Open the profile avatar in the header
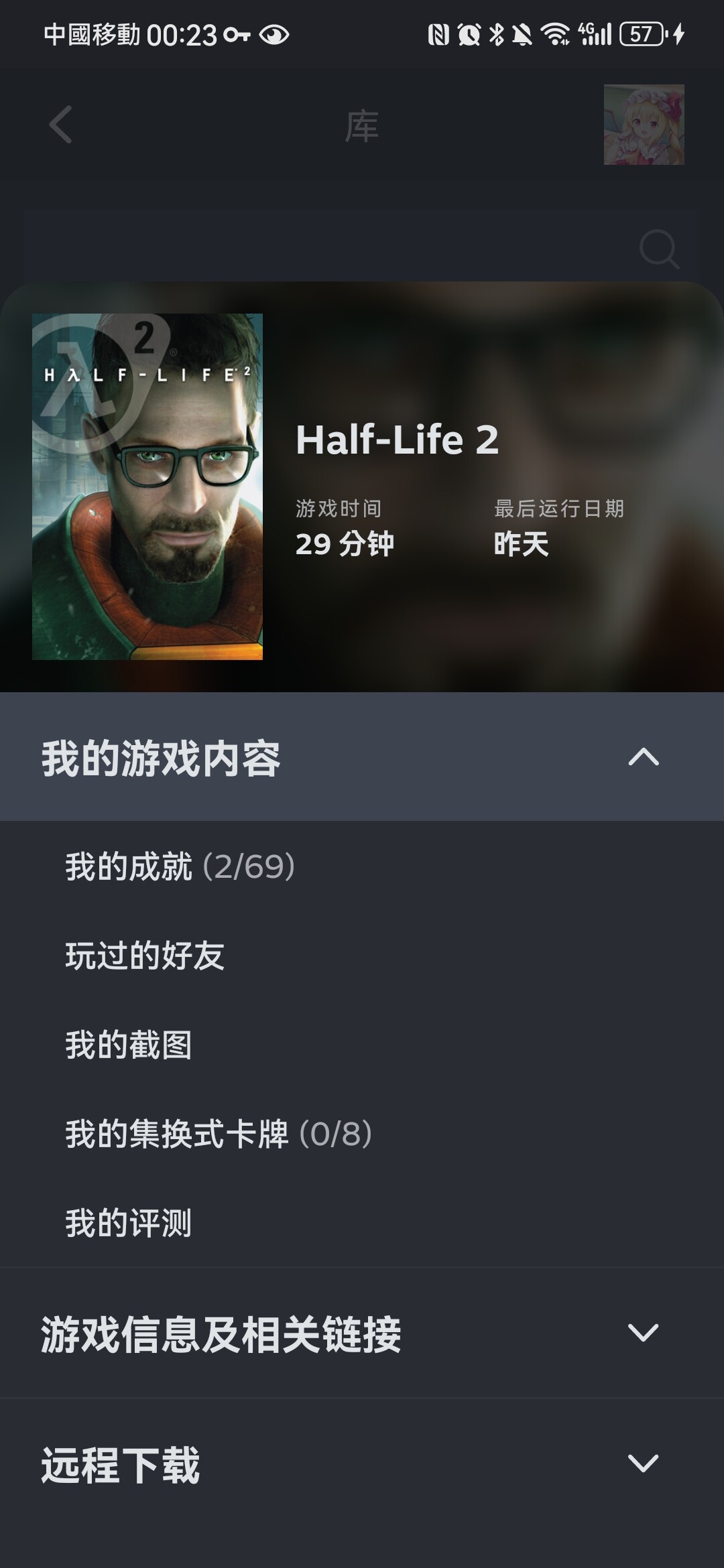The height and width of the screenshot is (1568, 724). pos(644,125)
